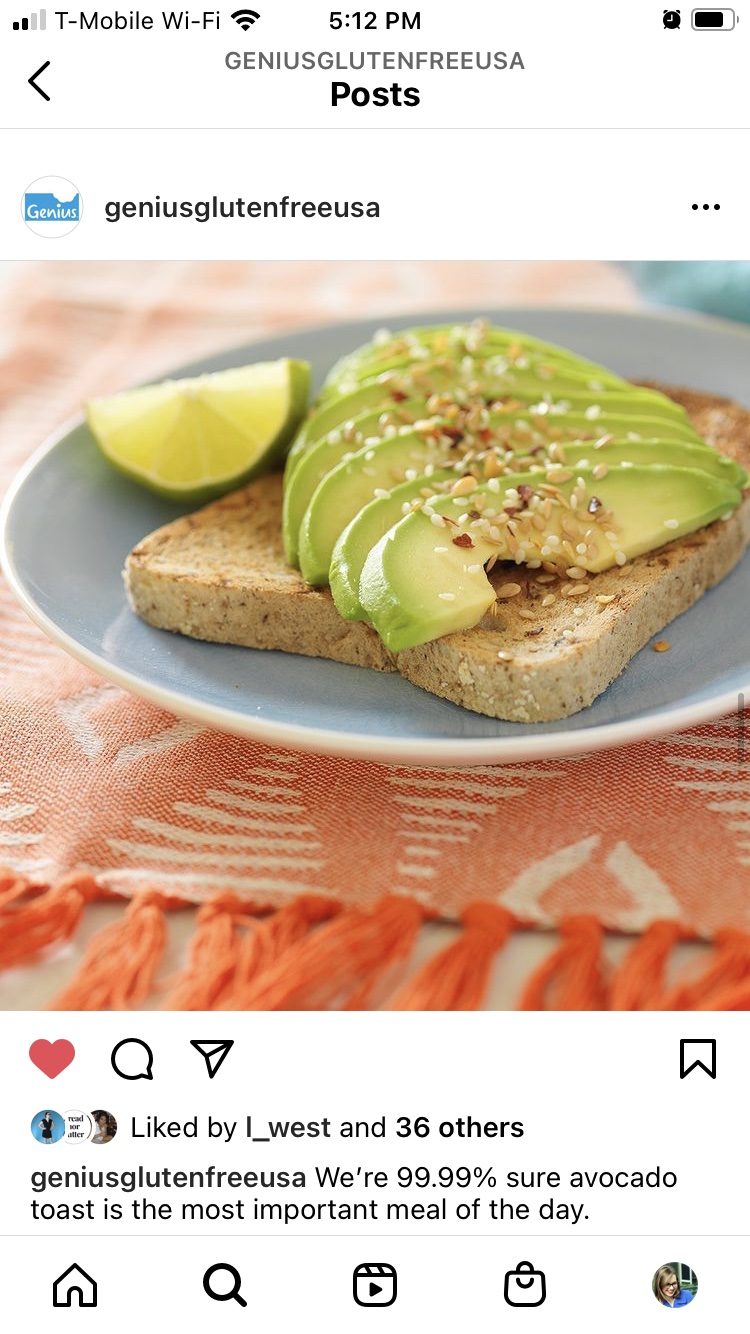
Task: Go back from the Posts screen
Action: point(39,81)
